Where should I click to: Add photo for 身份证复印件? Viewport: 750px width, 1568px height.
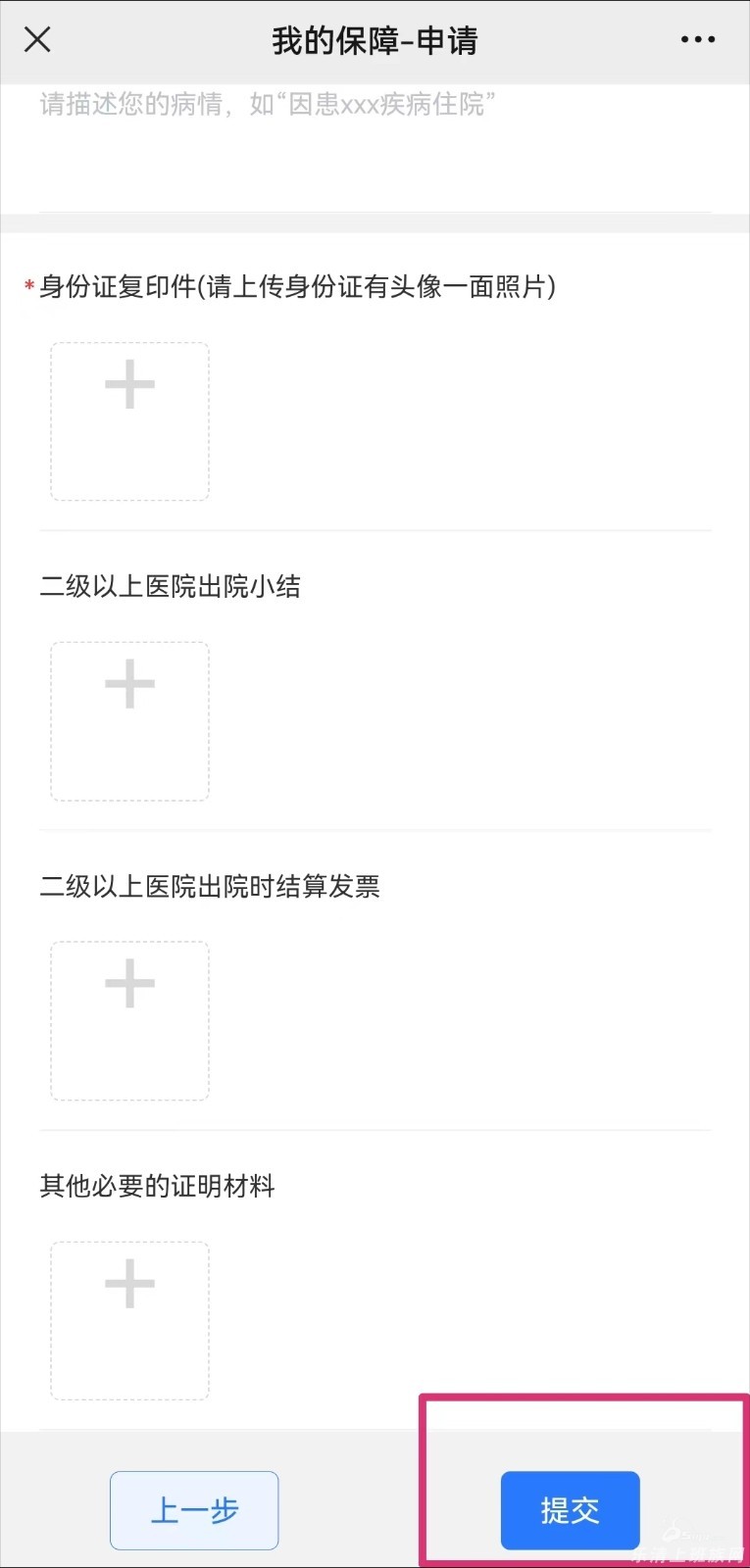click(129, 421)
